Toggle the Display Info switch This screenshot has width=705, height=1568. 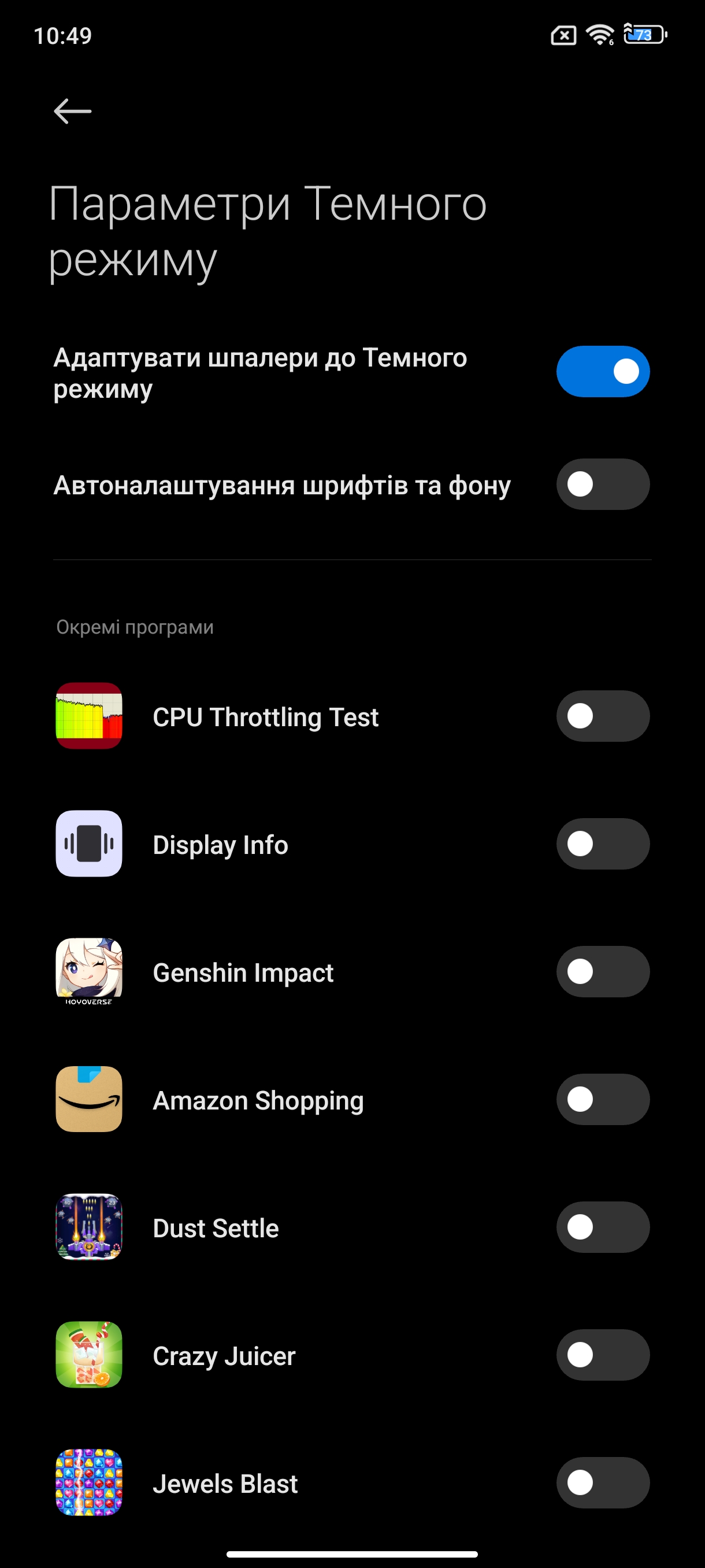[602, 844]
